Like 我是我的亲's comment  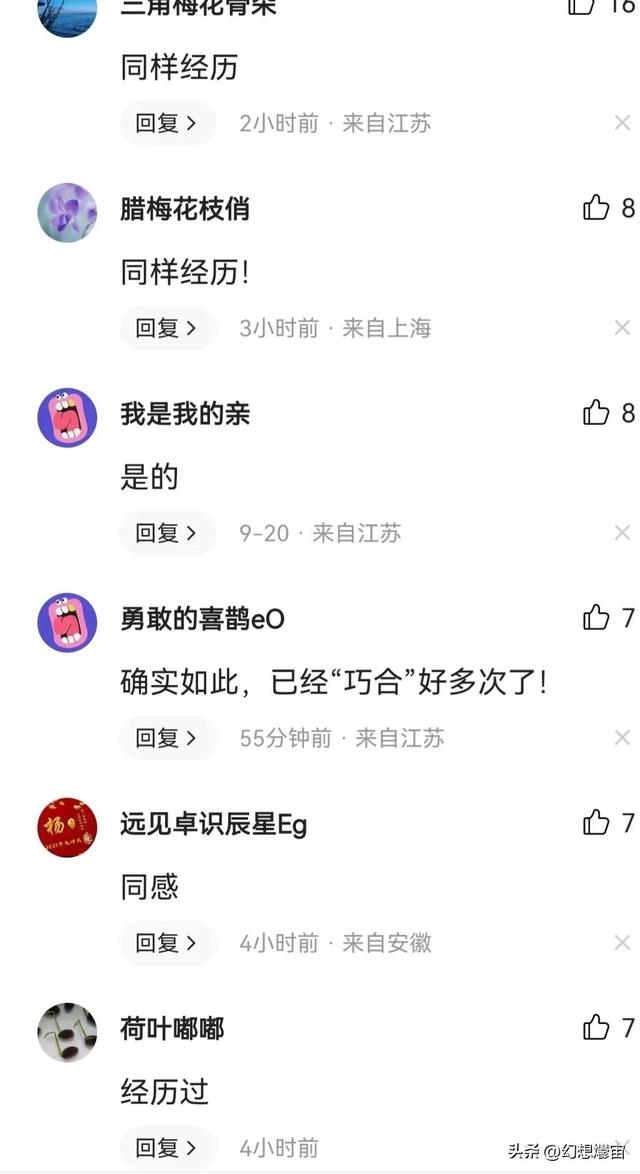[x=596, y=413]
